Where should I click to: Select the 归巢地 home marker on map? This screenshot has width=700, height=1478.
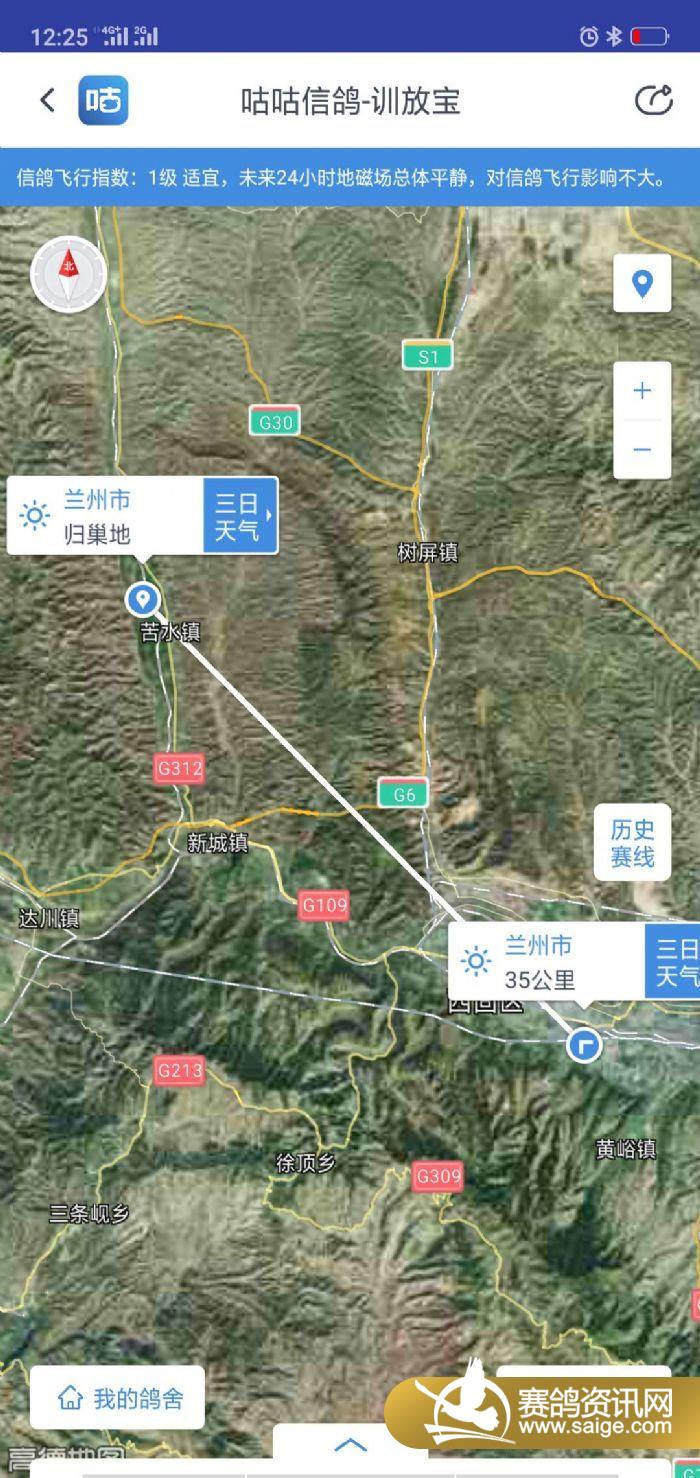(142, 599)
